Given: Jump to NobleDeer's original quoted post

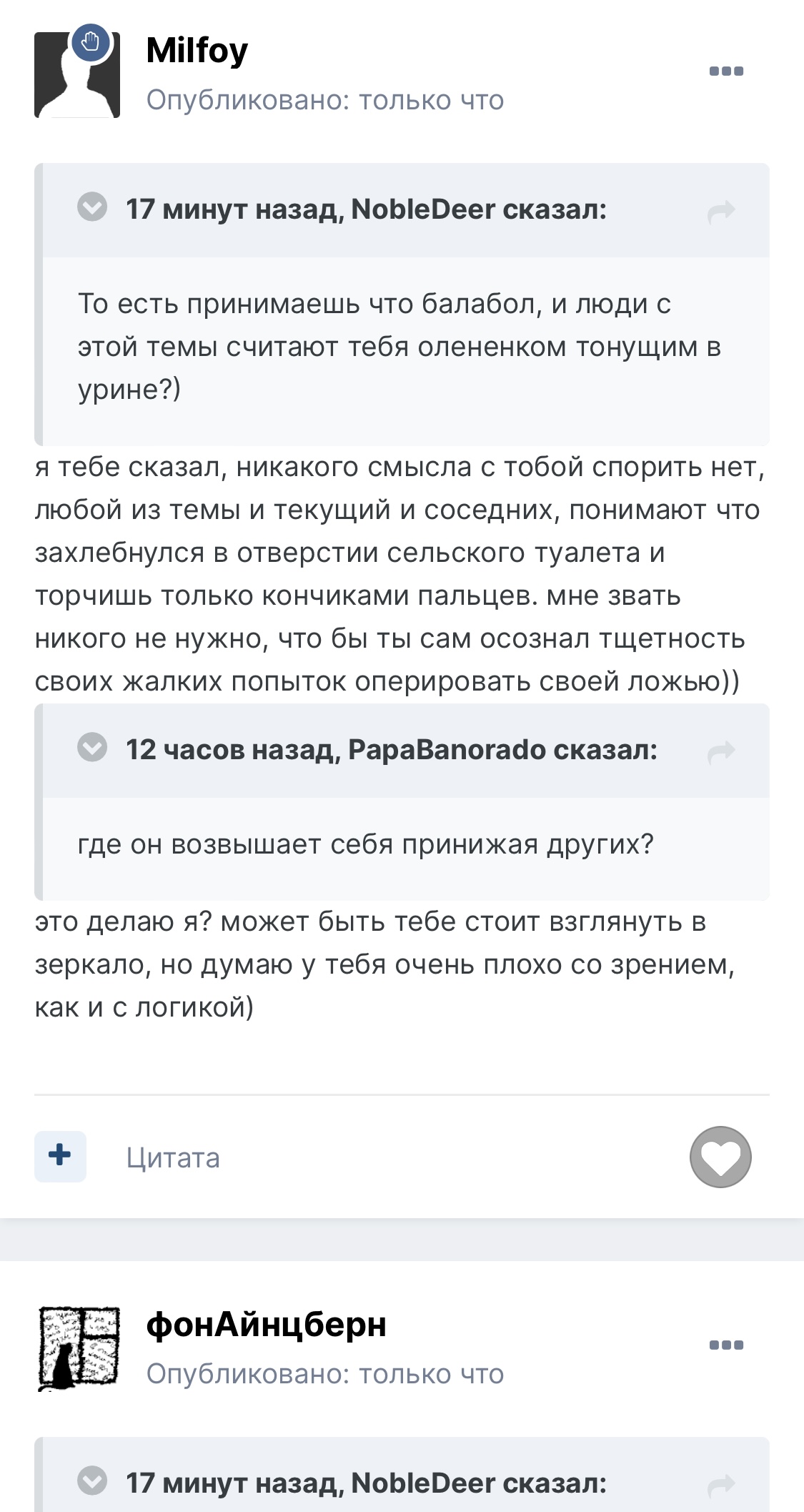Looking at the screenshot, I should pyautogui.click(x=721, y=211).
